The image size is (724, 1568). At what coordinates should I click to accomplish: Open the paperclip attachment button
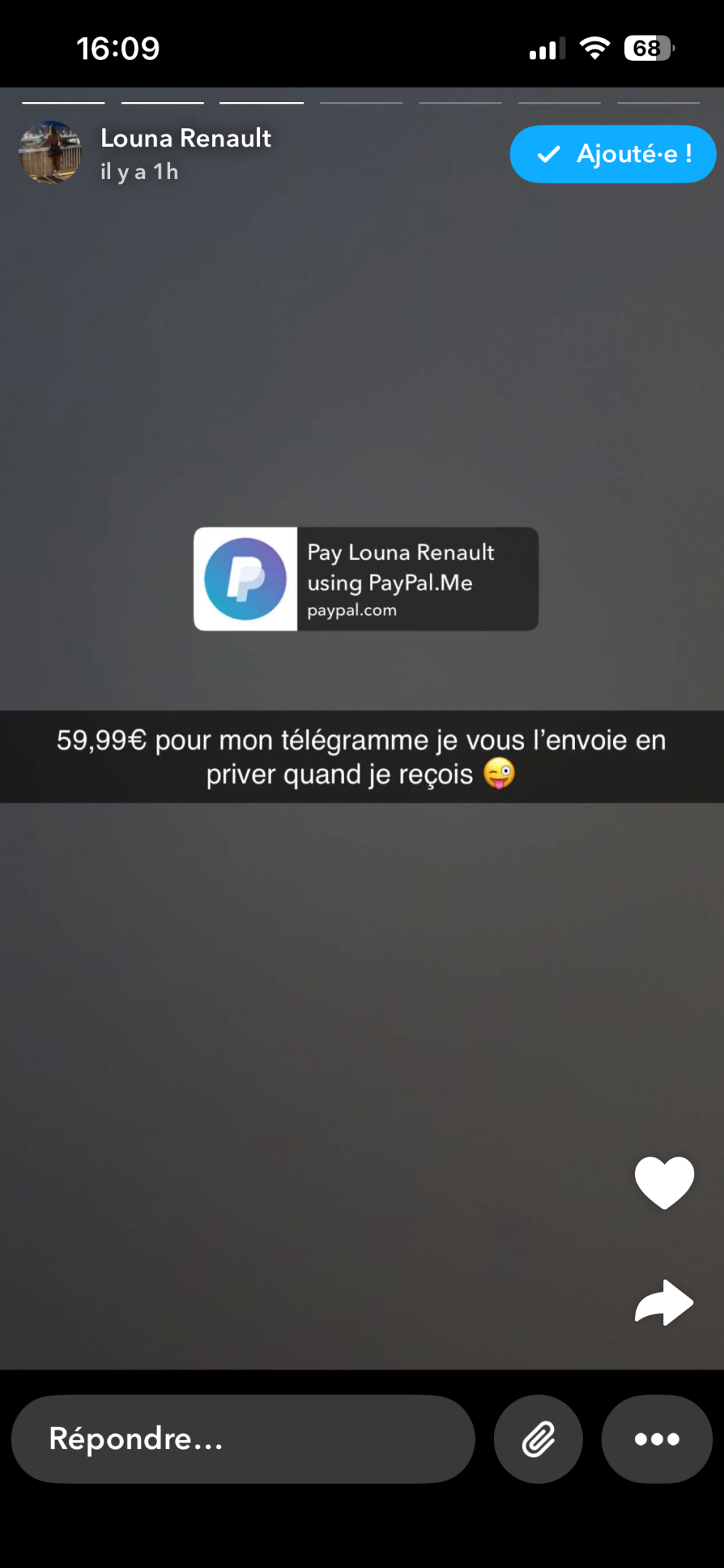[x=538, y=1438]
